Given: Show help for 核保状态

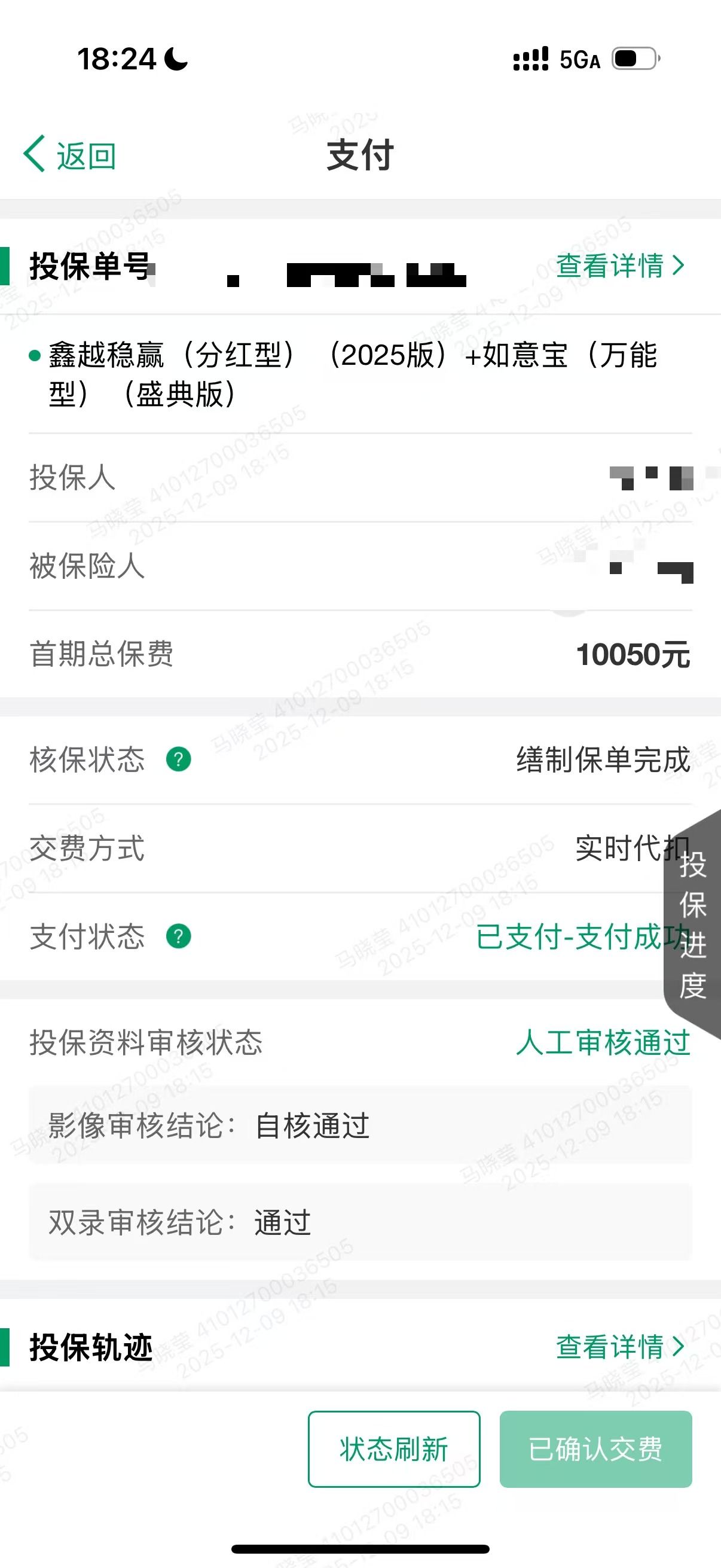Looking at the screenshot, I should click(178, 759).
